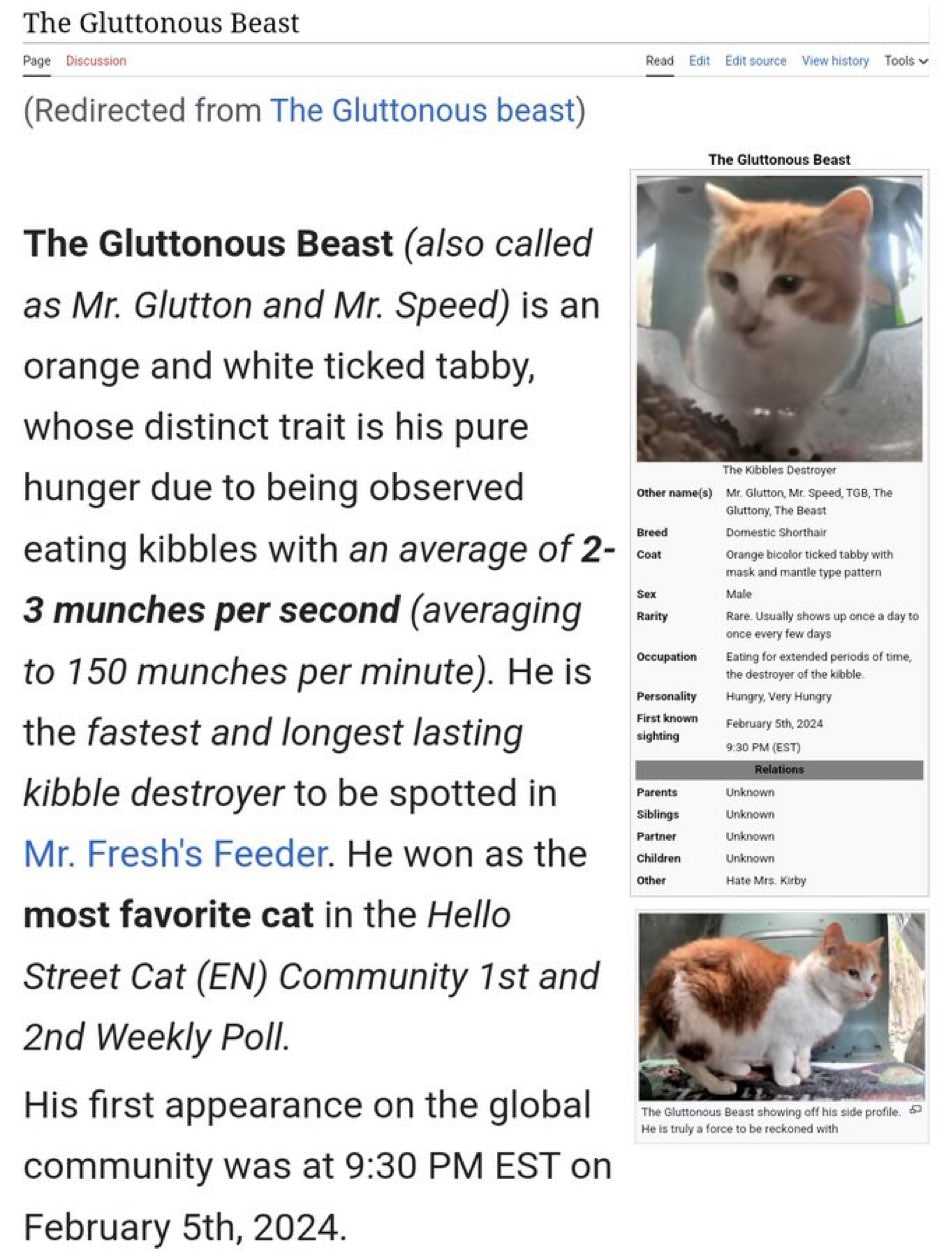Open the Mr. Fresh's Feeder link
The image size is (950, 1257).
pos(175,854)
